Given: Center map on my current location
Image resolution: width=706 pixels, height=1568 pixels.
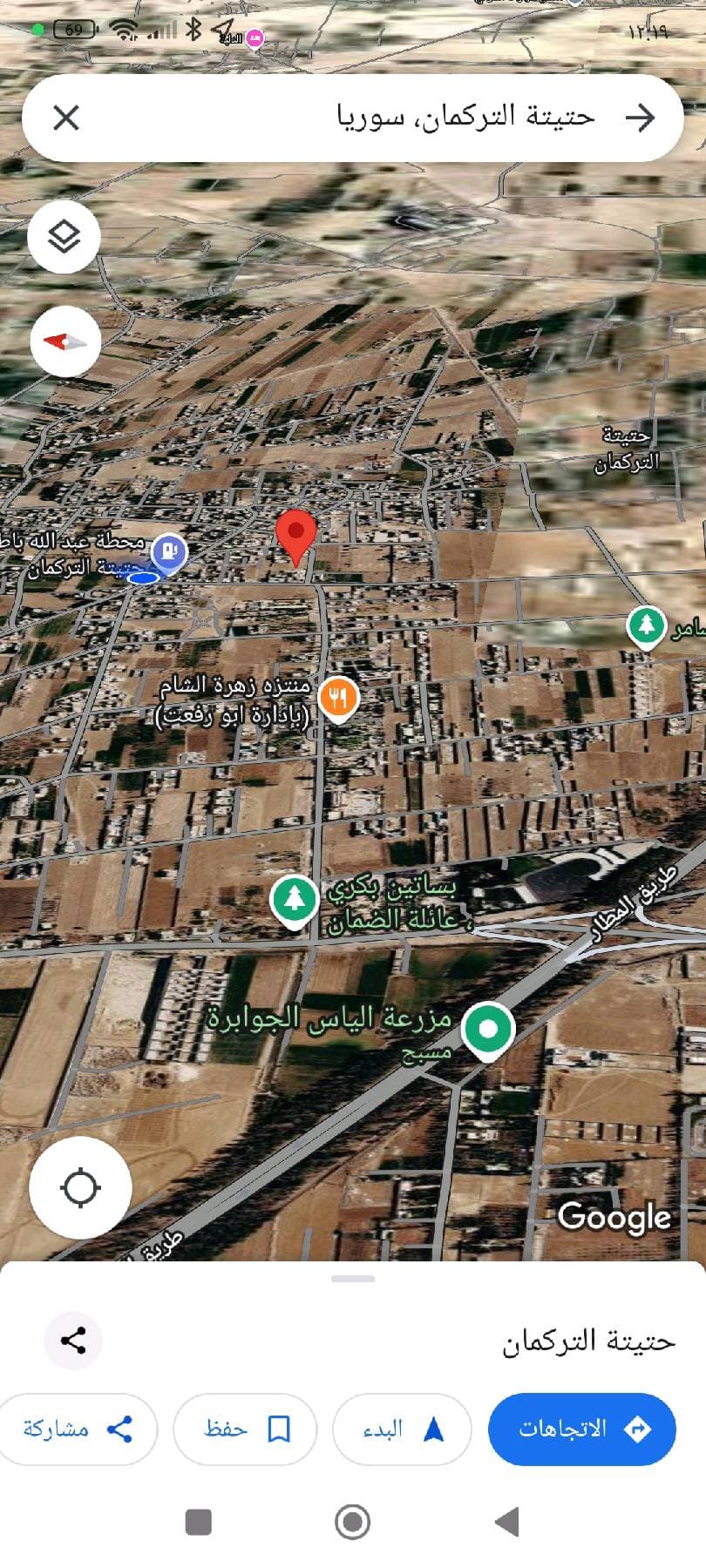Looking at the screenshot, I should (80, 1187).
